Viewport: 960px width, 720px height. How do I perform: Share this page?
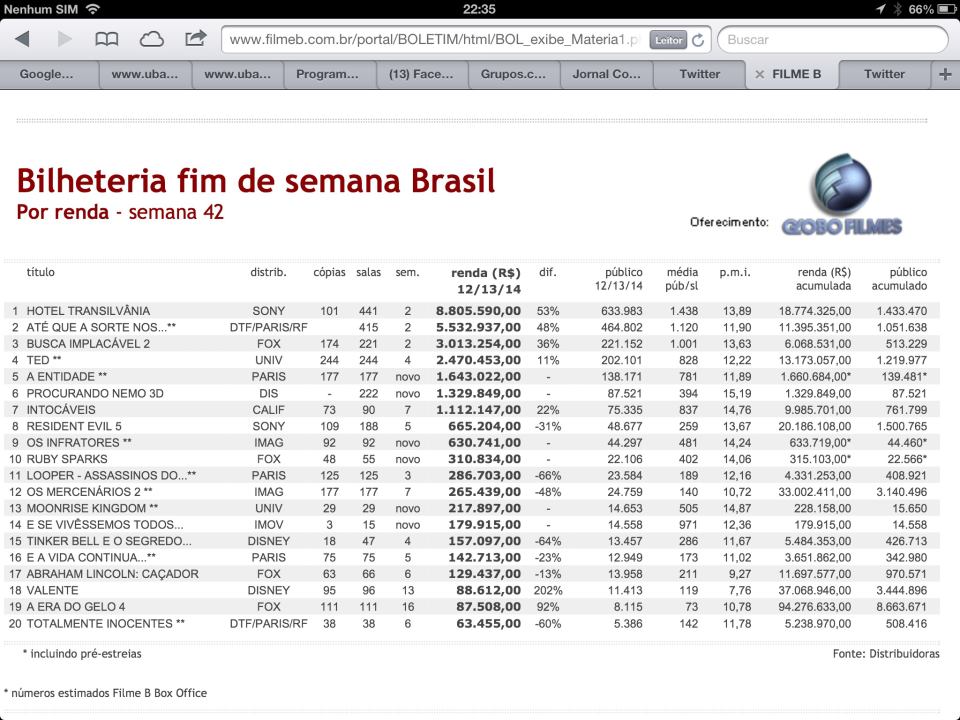tap(195, 40)
